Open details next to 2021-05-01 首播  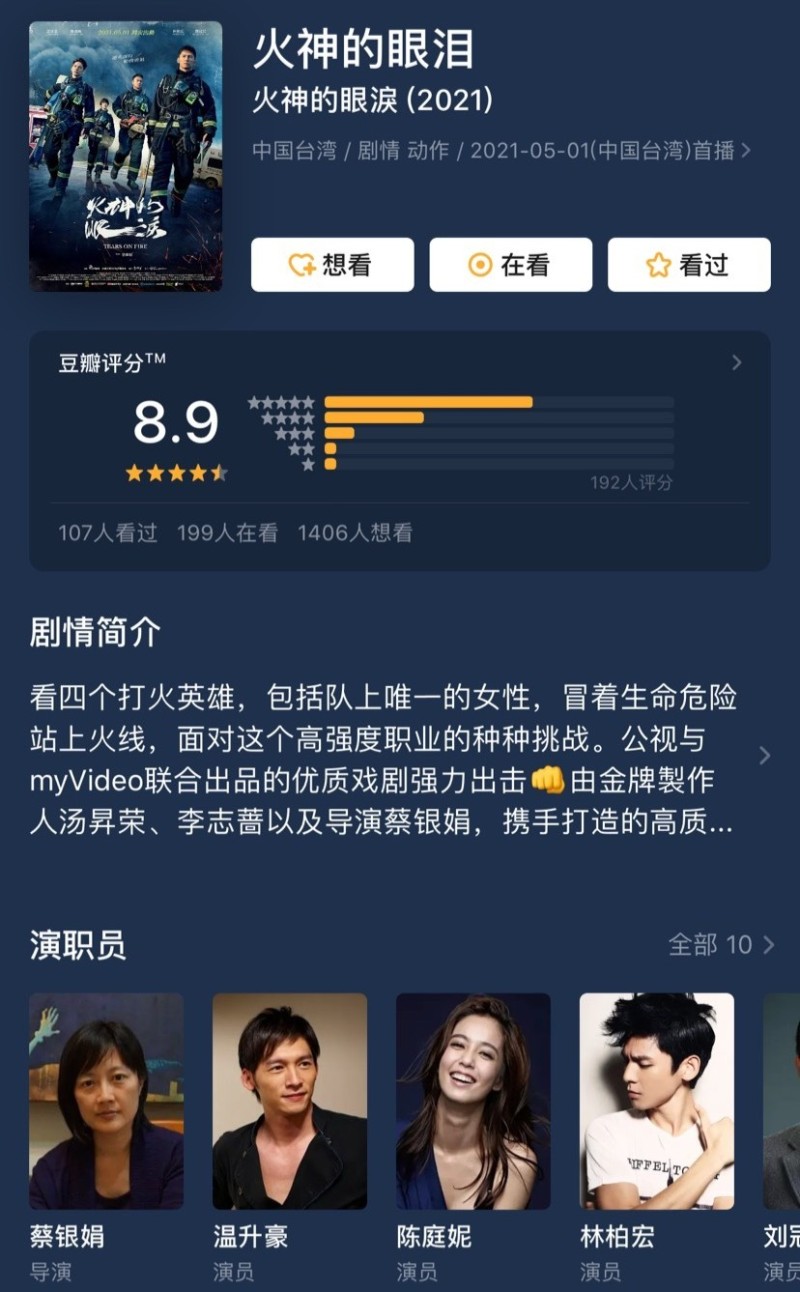pos(745,151)
